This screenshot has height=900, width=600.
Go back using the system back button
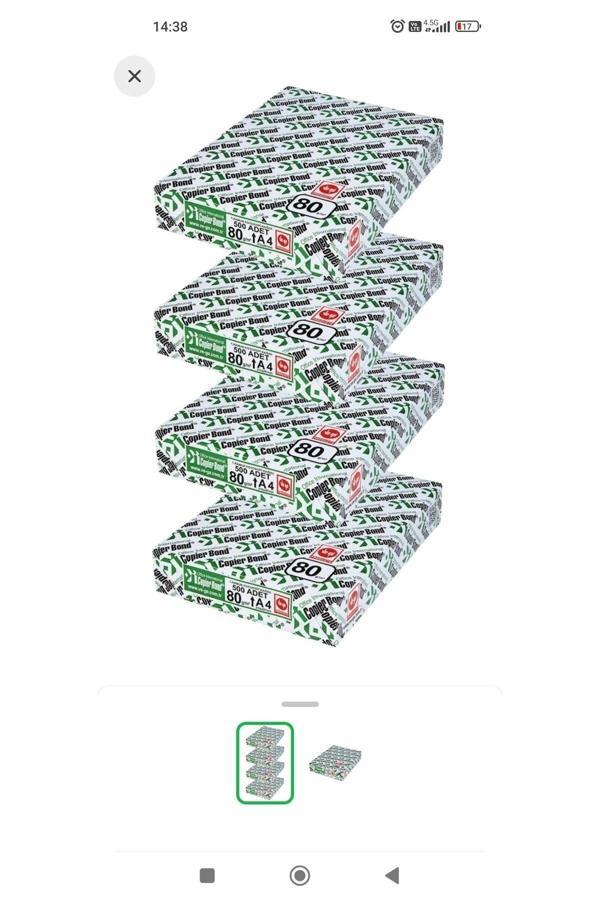click(392, 875)
